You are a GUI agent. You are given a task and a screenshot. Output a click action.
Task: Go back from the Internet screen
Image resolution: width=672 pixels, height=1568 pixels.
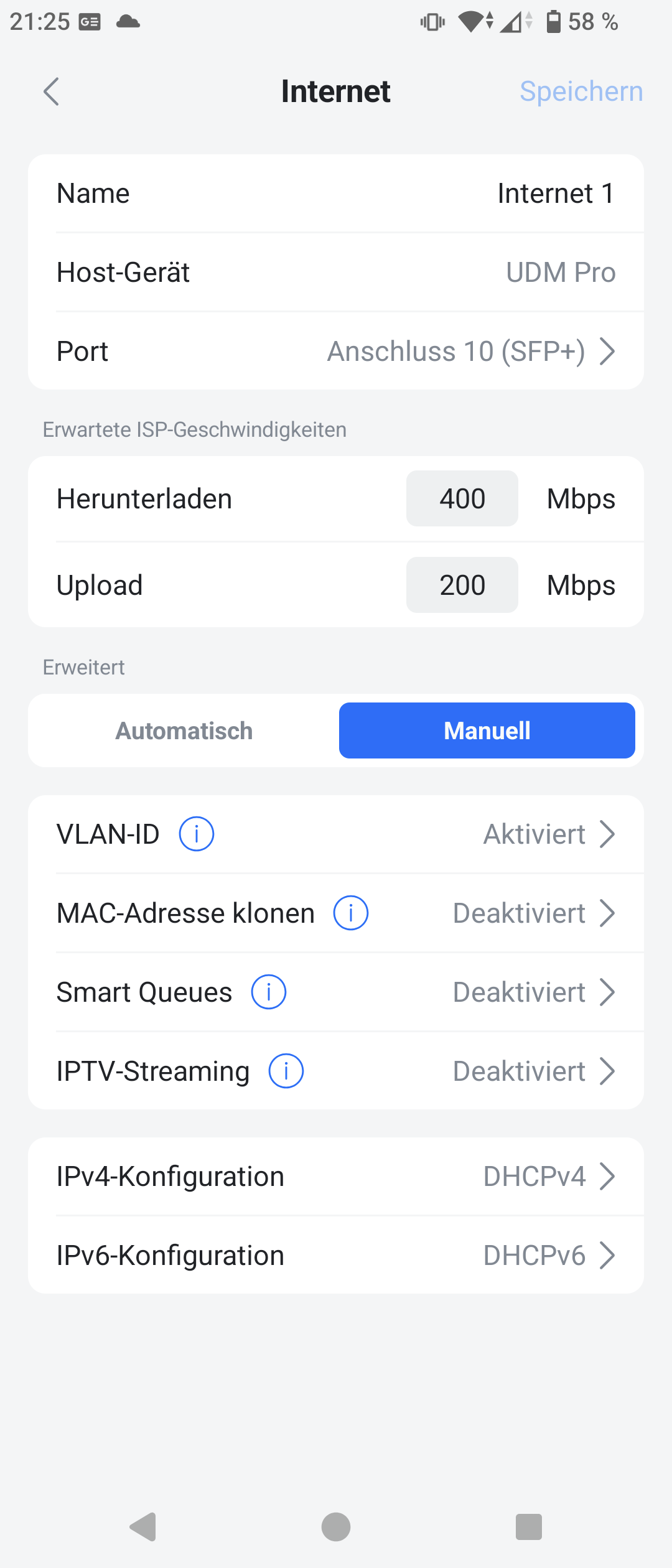tap(52, 92)
